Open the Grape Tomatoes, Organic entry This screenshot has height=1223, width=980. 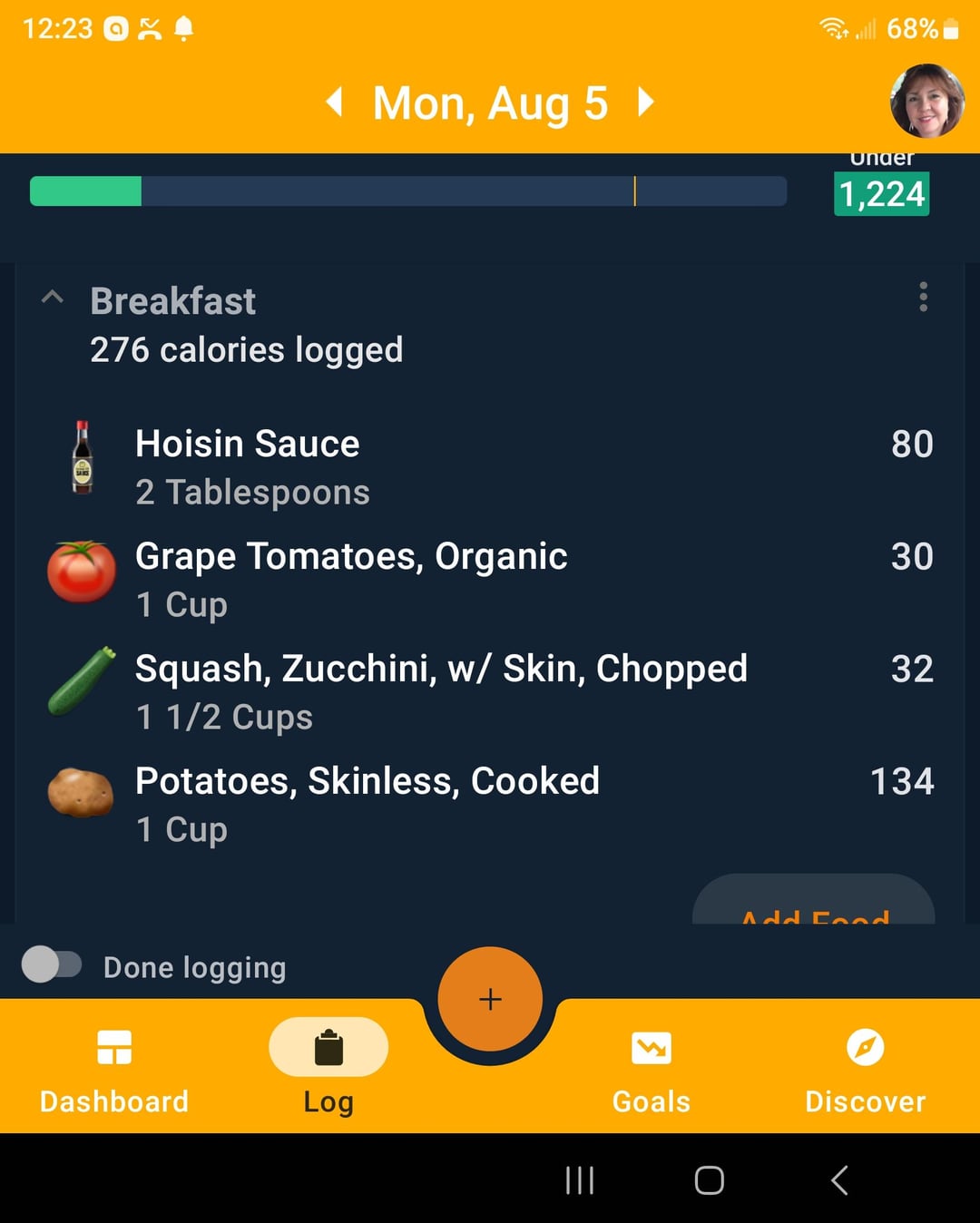coord(490,579)
